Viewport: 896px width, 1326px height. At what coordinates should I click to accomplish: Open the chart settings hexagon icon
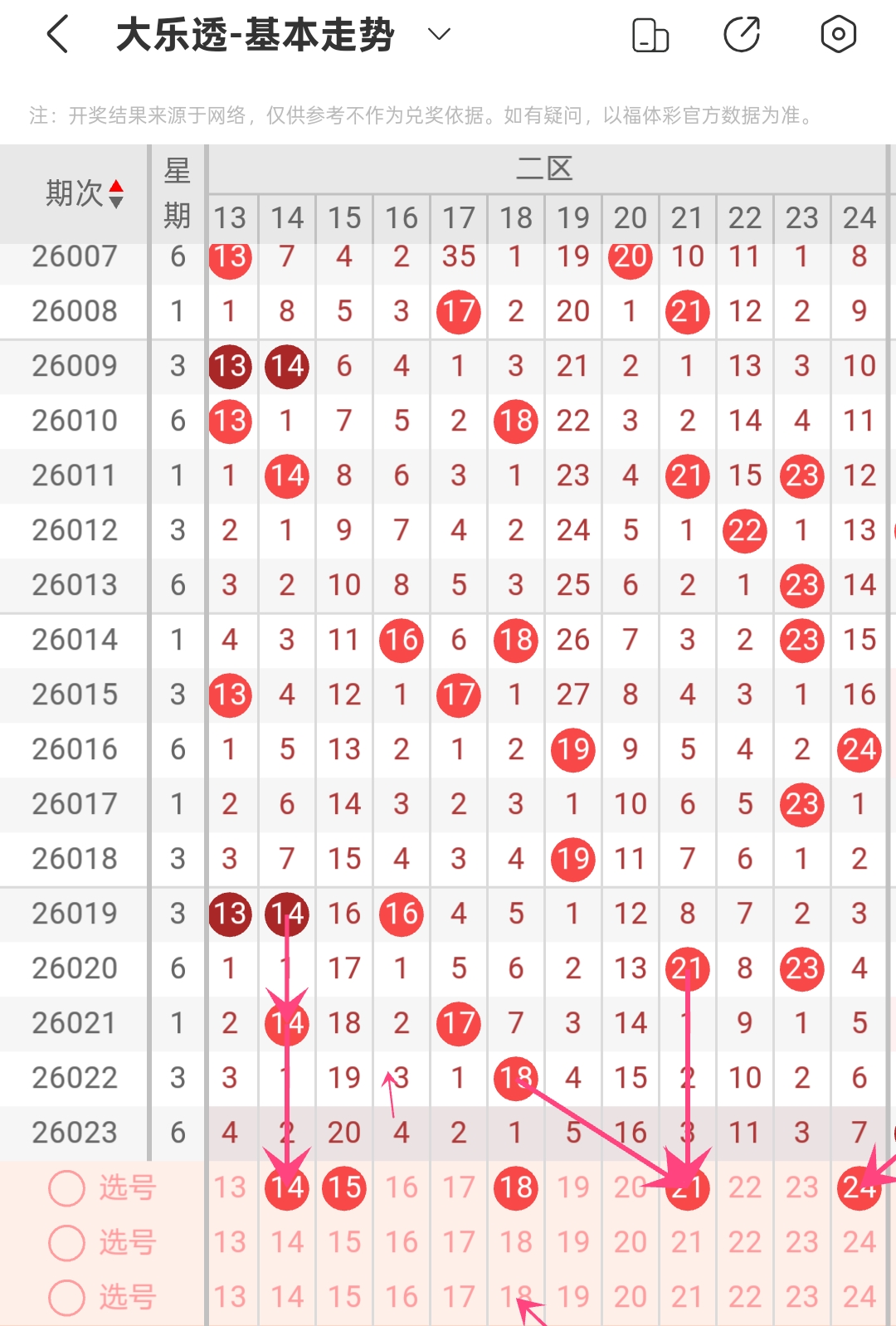838,35
